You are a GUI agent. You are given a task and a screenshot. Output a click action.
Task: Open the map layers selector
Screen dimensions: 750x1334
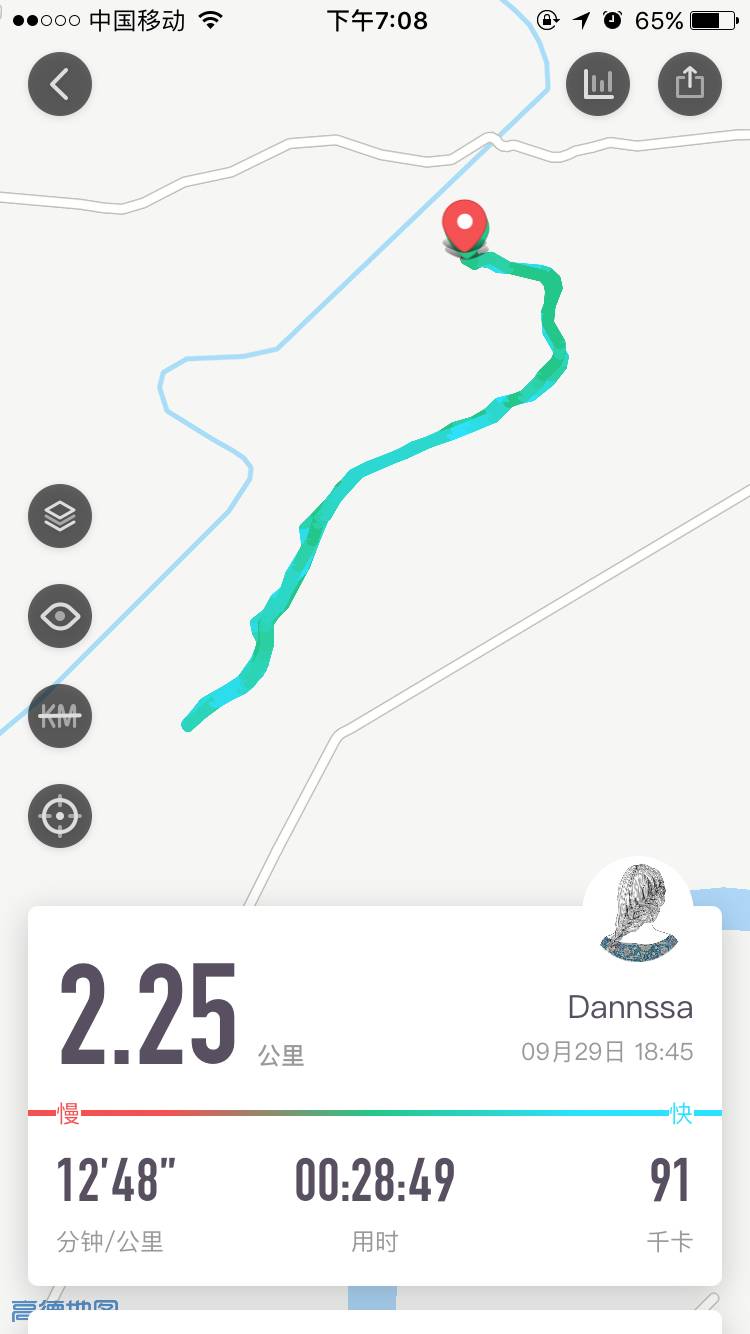pyautogui.click(x=60, y=516)
